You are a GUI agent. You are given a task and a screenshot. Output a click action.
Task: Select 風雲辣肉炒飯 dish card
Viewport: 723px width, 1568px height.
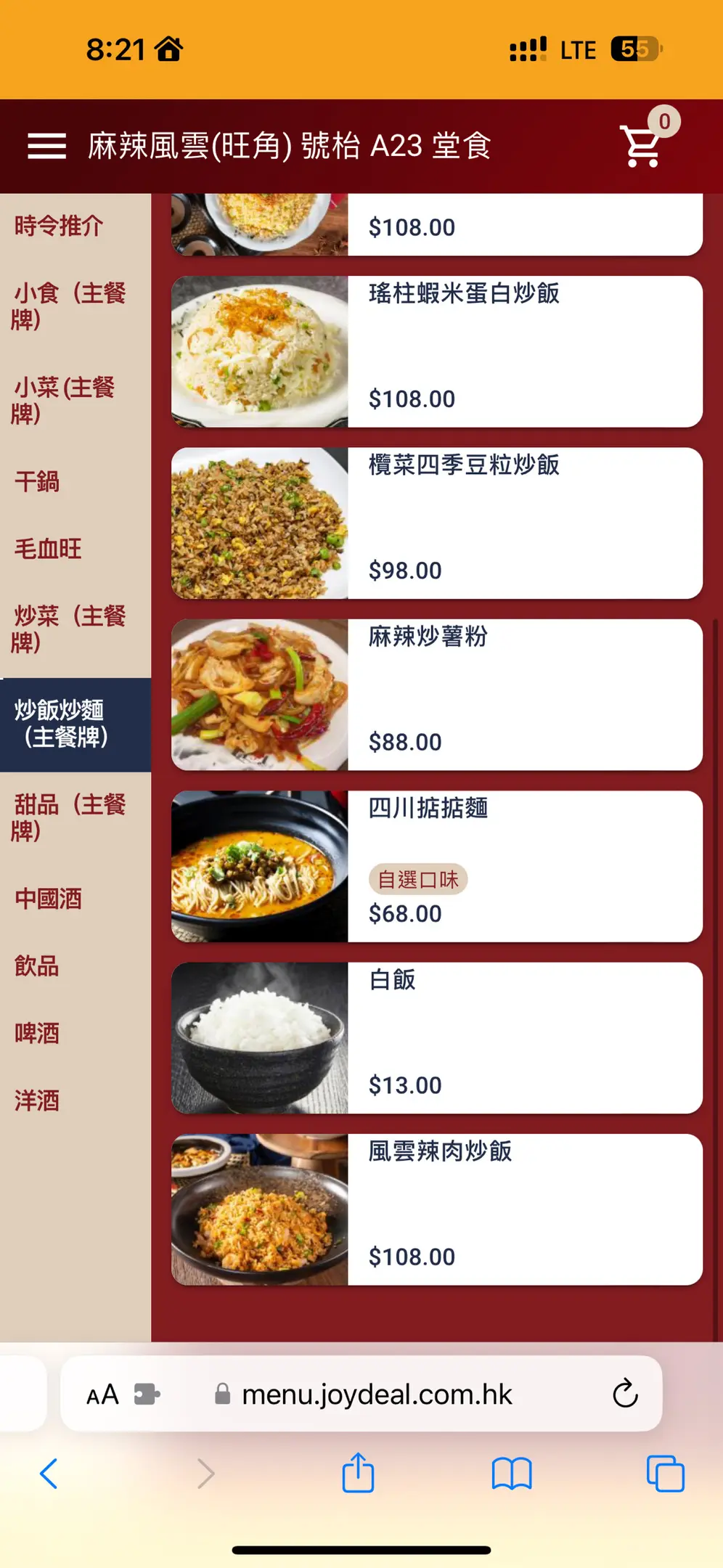click(x=436, y=1209)
